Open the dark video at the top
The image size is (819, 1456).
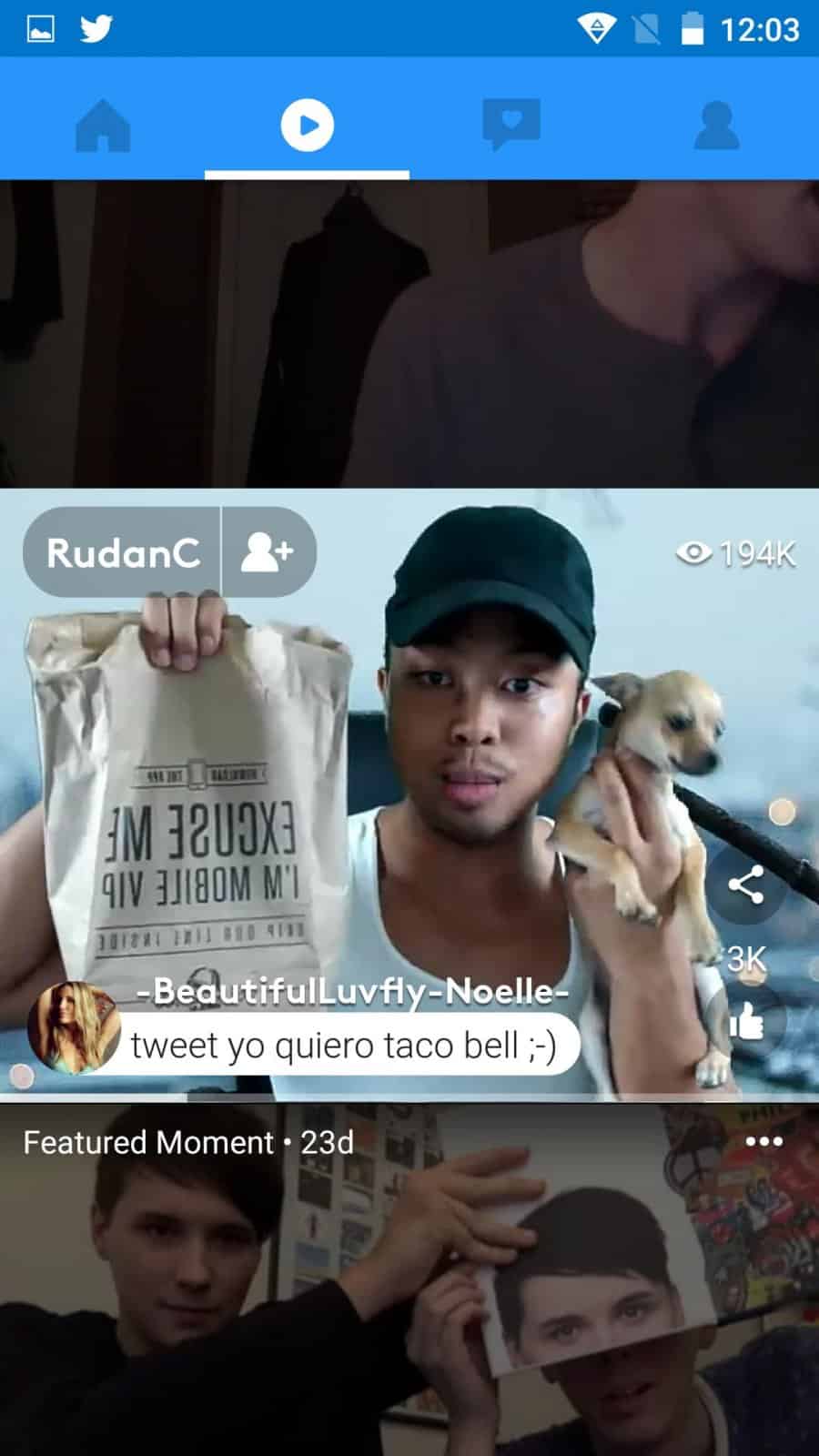[409, 334]
